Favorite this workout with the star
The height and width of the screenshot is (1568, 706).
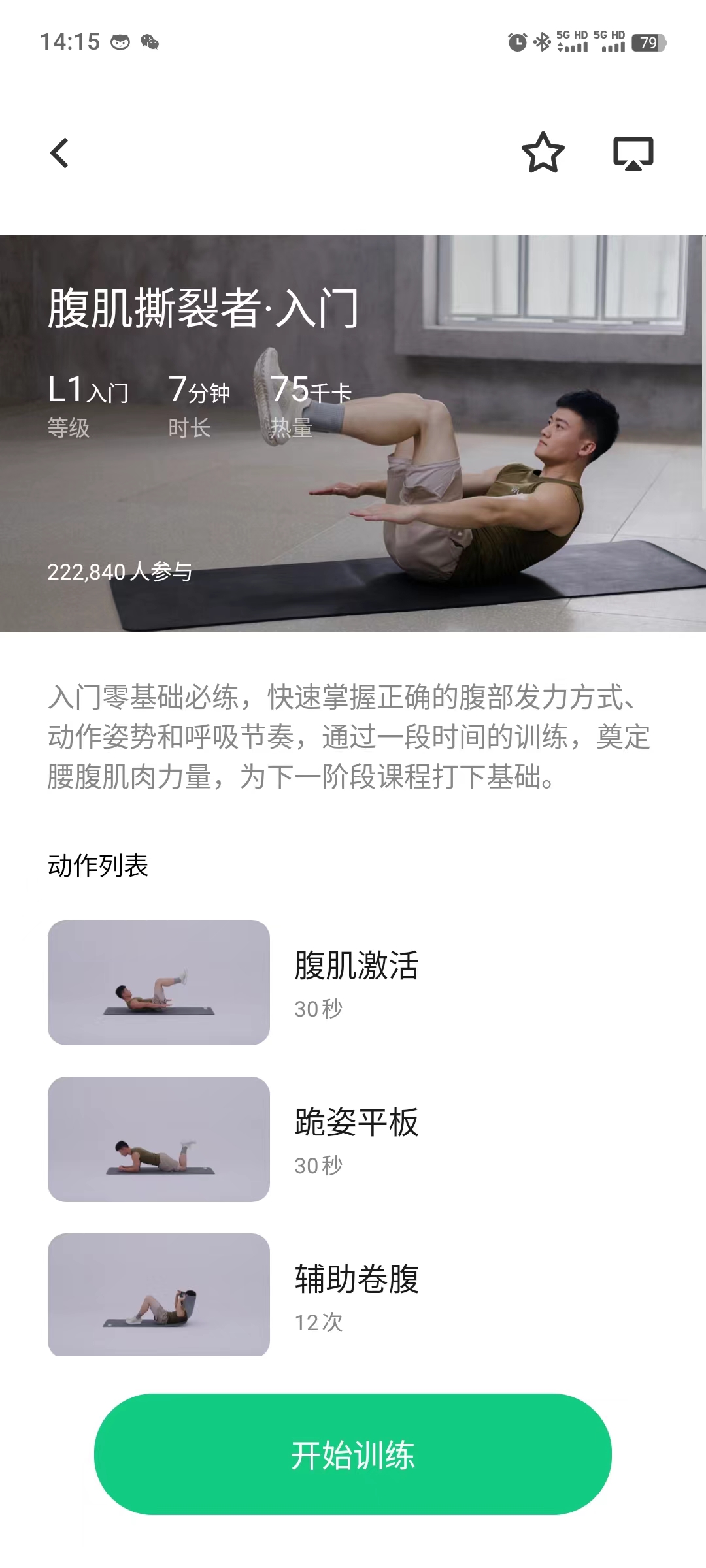point(543,153)
